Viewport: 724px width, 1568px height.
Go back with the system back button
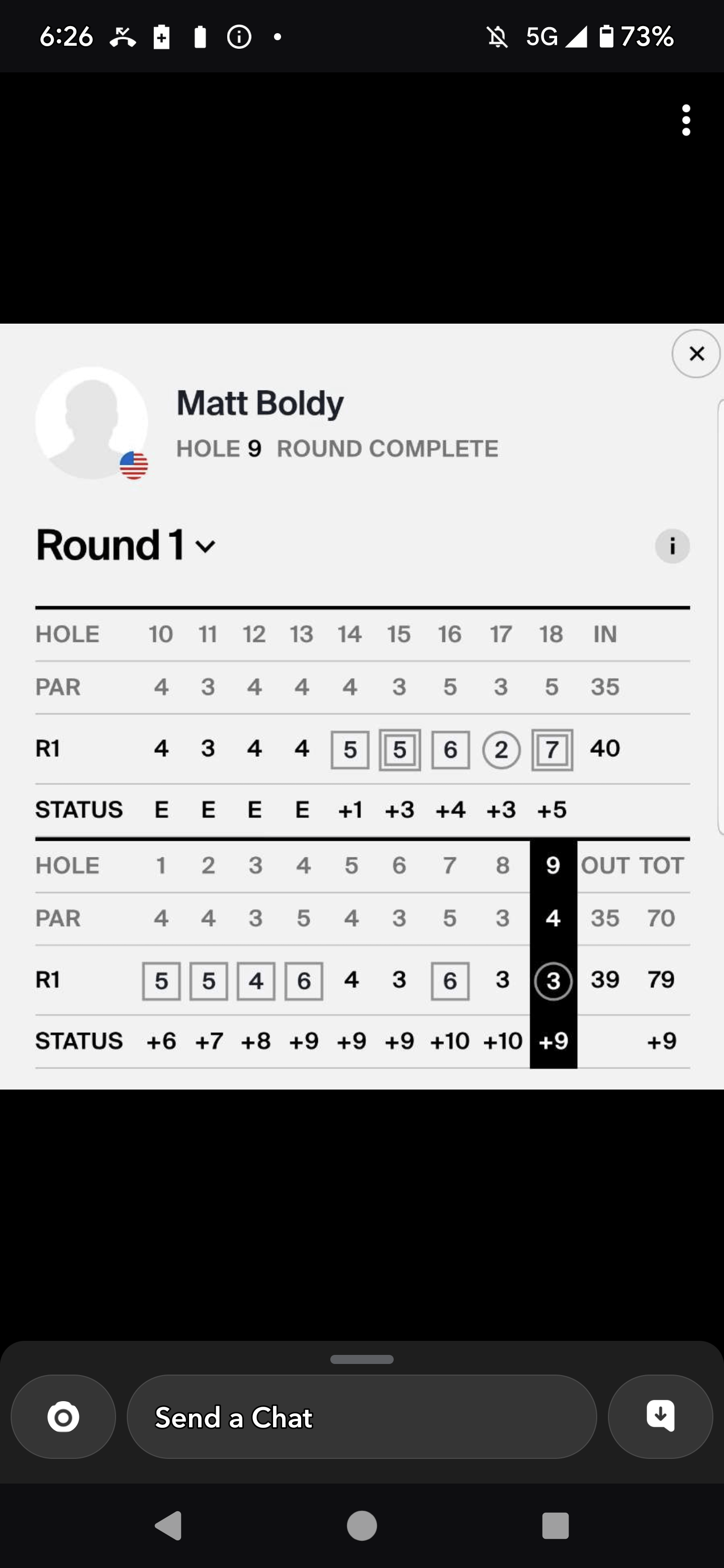(168, 1525)
